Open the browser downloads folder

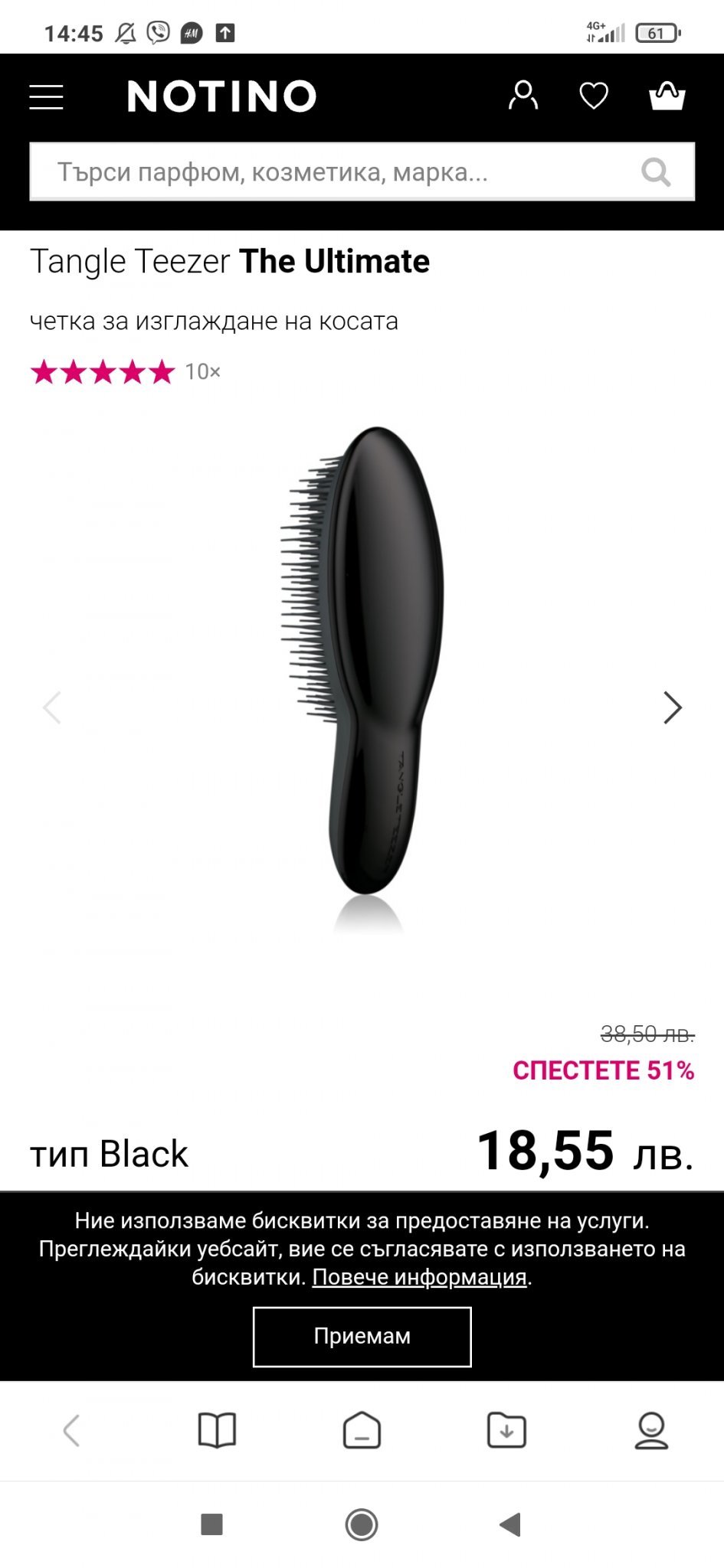coord(506,1430)
